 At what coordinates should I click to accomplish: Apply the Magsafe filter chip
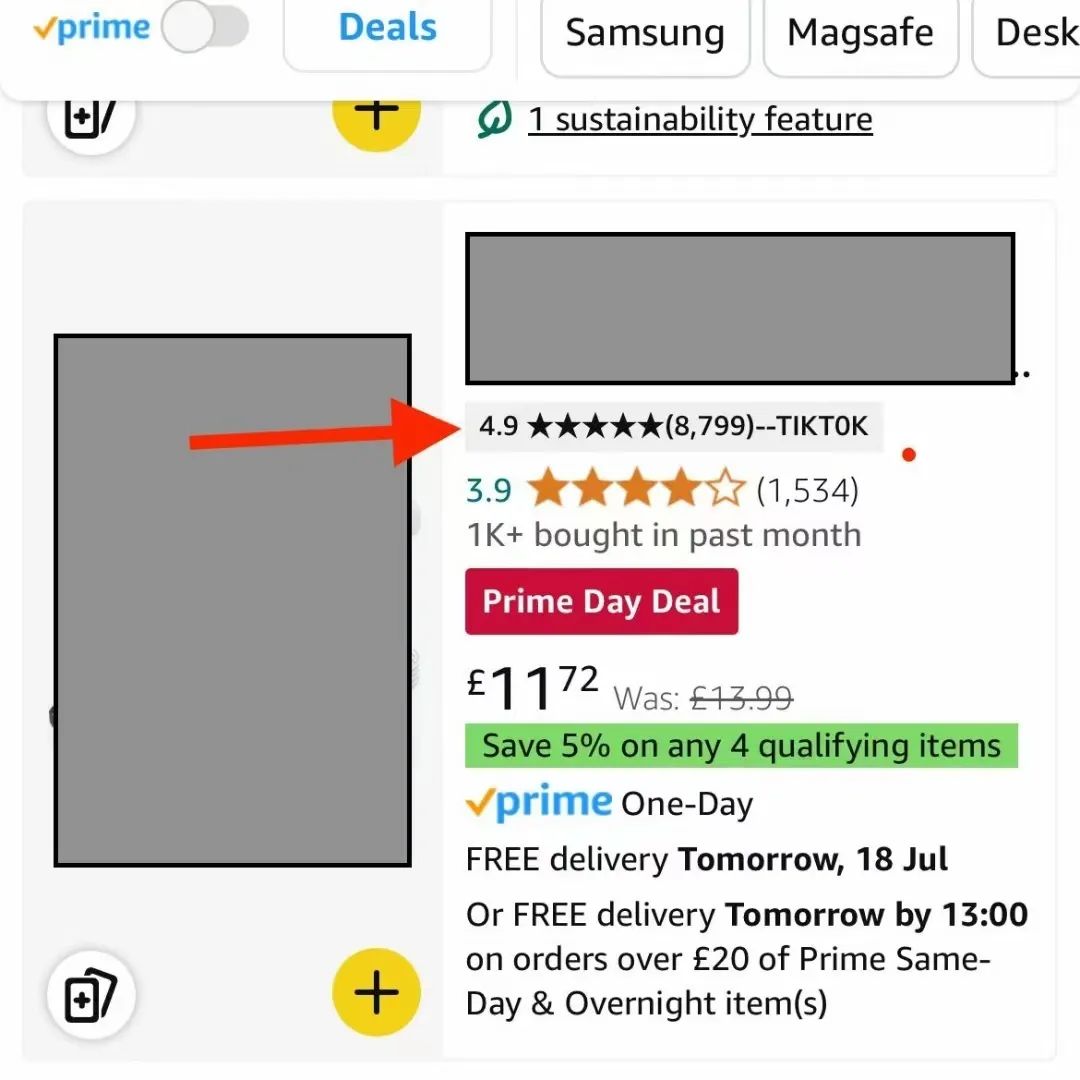[x=860, y=34]
